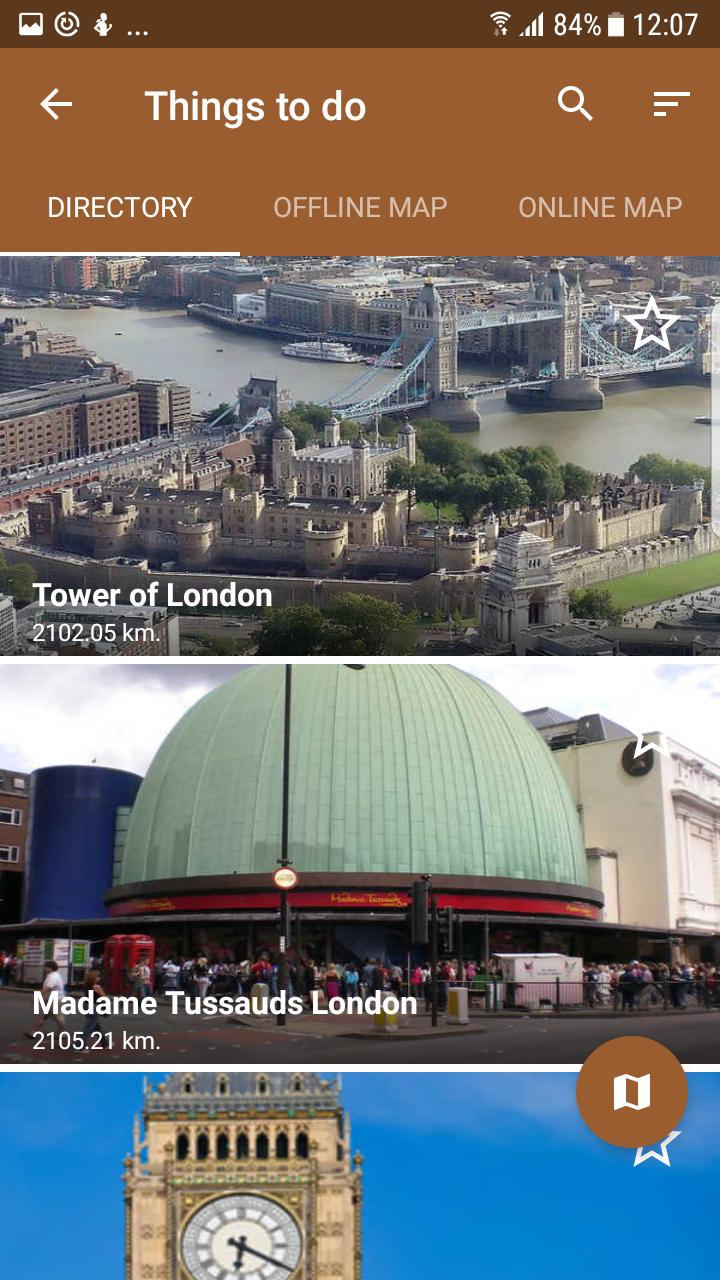Switch to the OFFLINE MAP tab
Screen dimensions: 720x1280
[x=360, y=207]
